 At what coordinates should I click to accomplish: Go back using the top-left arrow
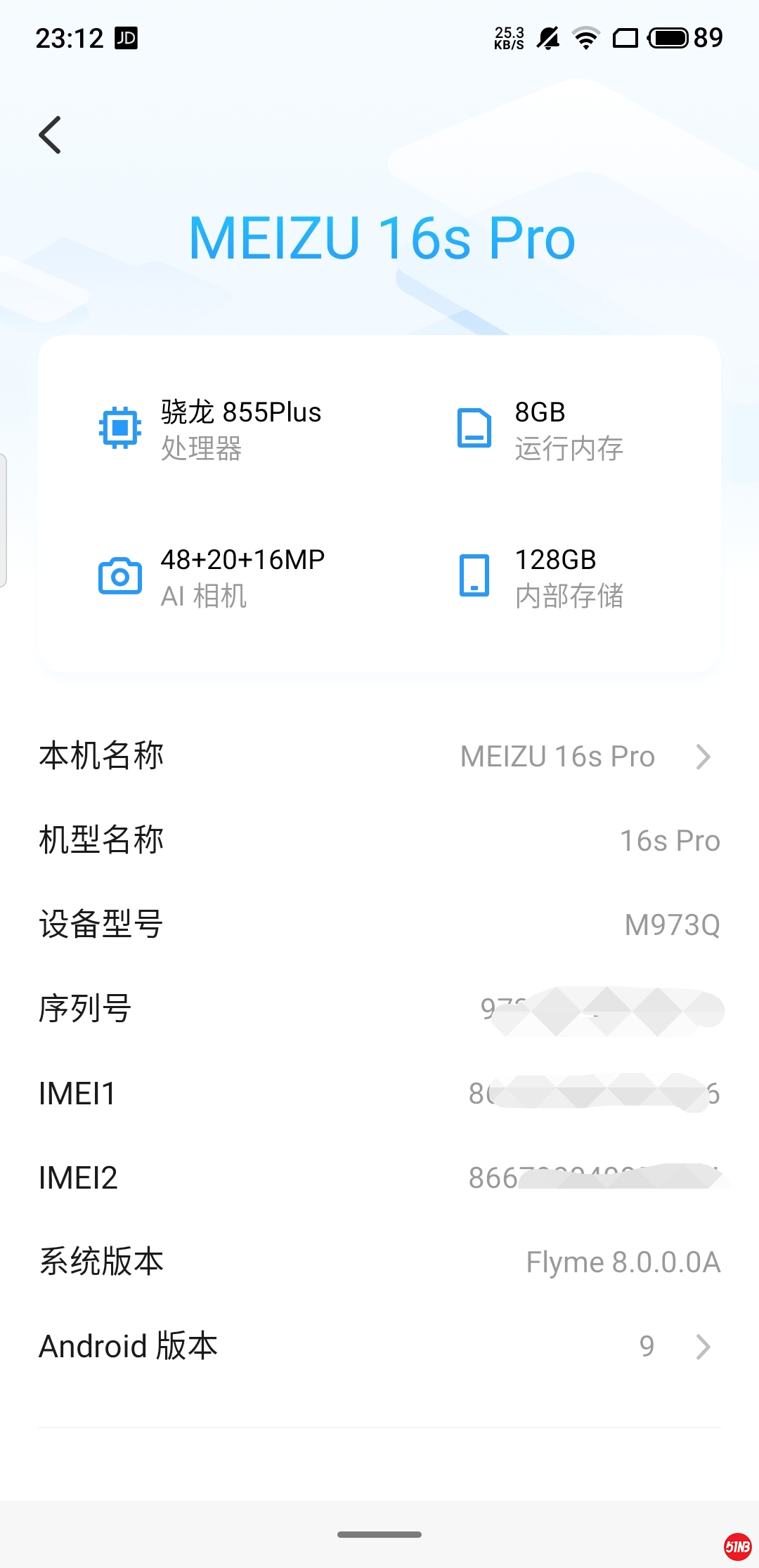tap(51, 135)
